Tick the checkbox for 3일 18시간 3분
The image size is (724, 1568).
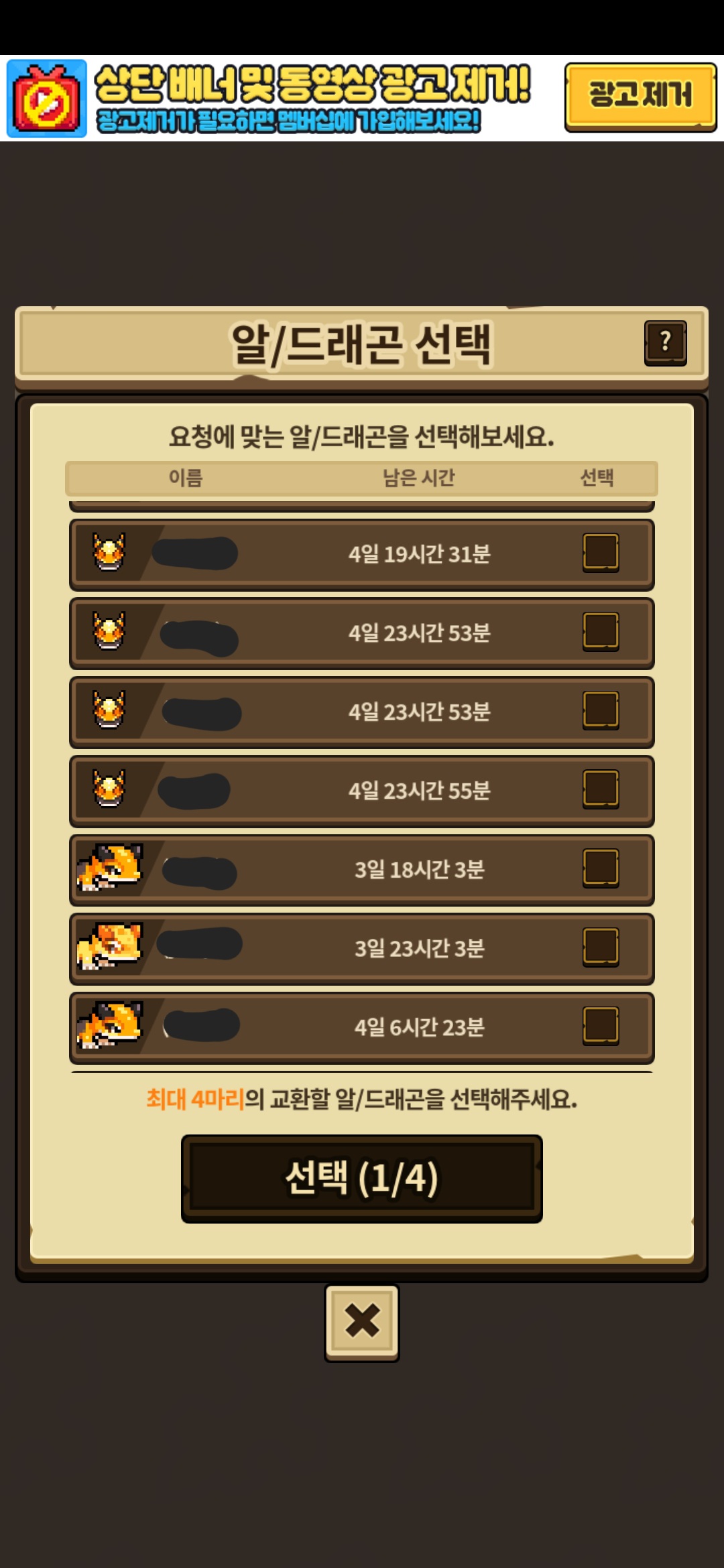(x=601, y=868)
